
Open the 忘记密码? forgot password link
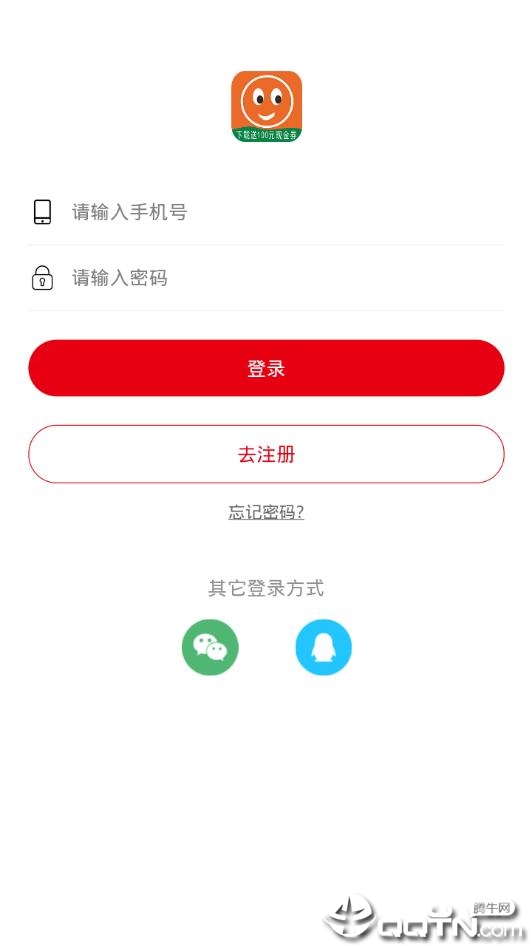tap(266, 512)
